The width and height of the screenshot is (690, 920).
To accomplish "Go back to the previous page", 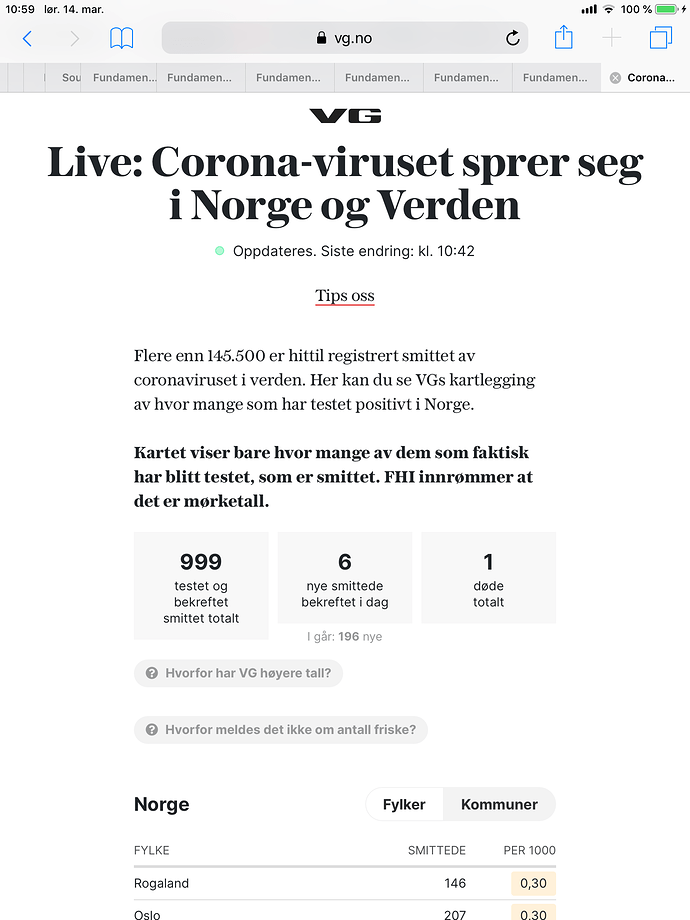I will tap(27, 39).
